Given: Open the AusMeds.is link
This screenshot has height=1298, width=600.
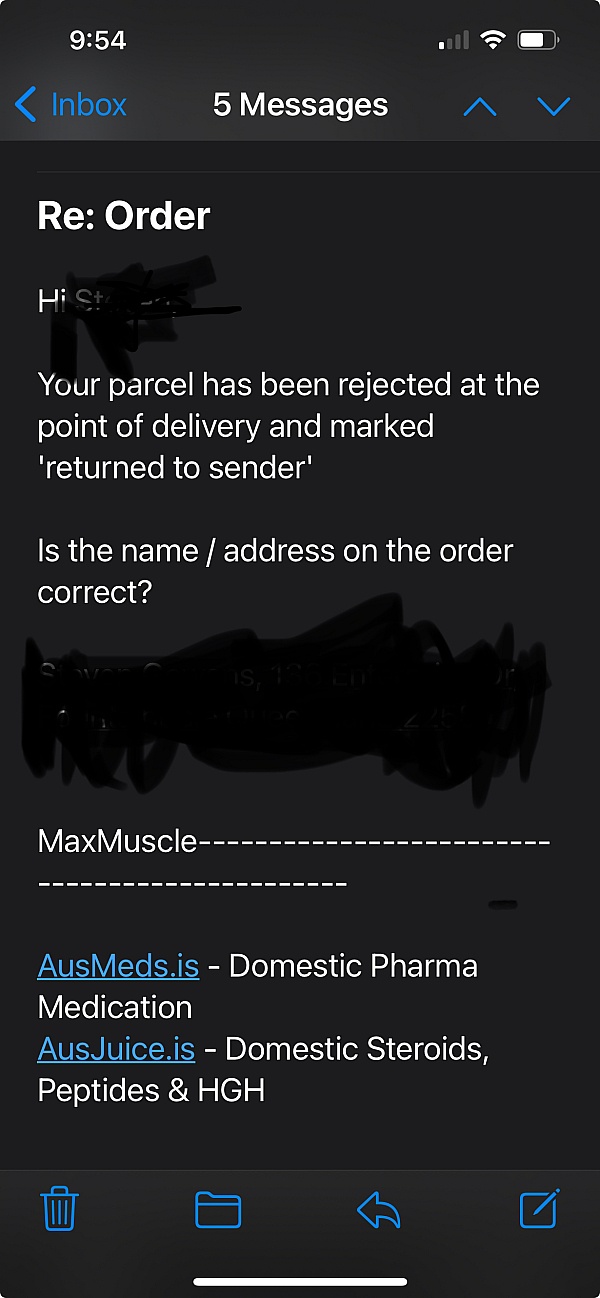Looking at the screenshot, I should (118, 966).
